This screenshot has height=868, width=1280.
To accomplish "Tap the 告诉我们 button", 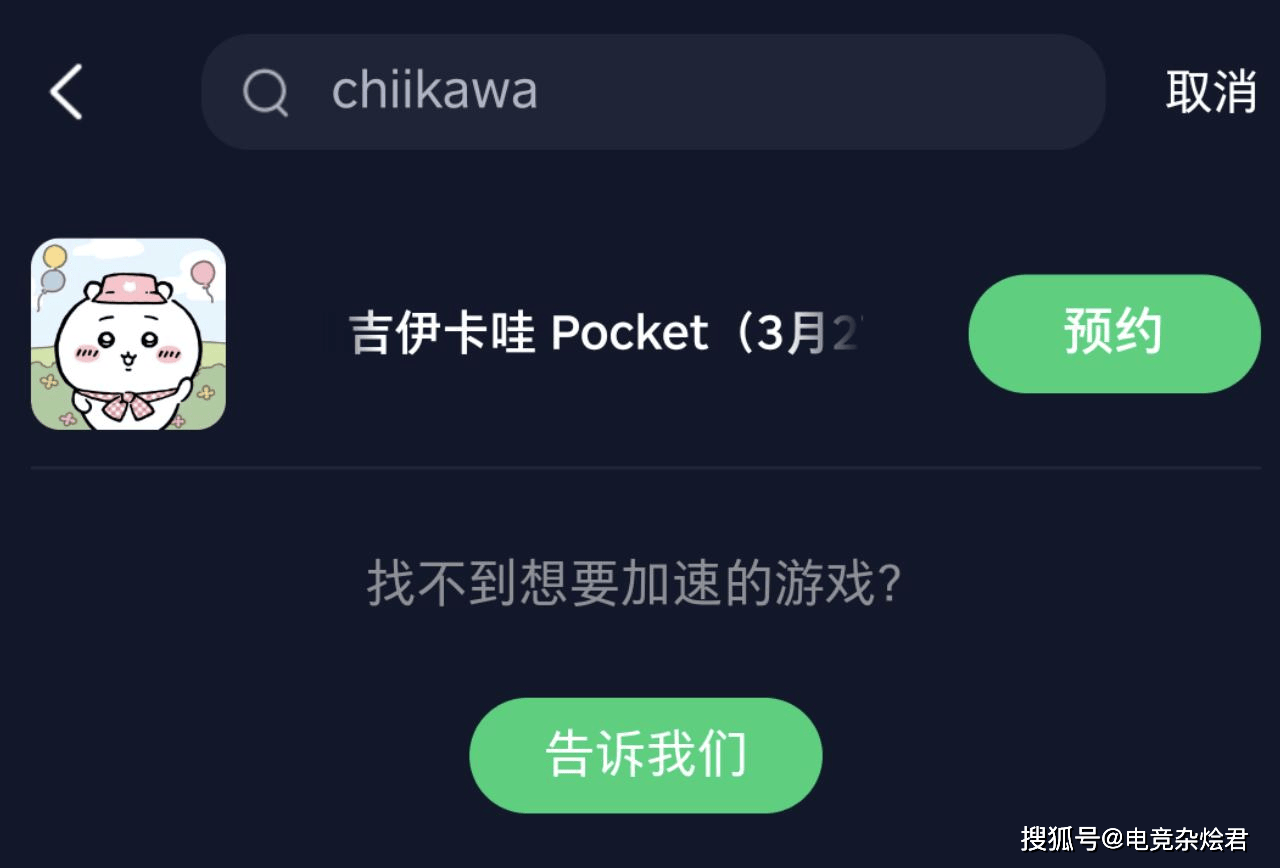I will coord(645,755).
